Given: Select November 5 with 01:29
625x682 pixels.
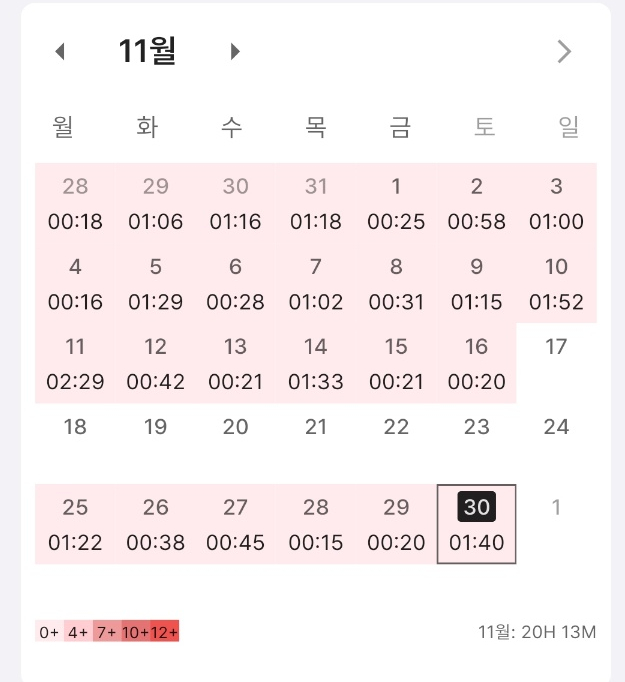Looking at the screenshot, I should (x=155, y=283).
